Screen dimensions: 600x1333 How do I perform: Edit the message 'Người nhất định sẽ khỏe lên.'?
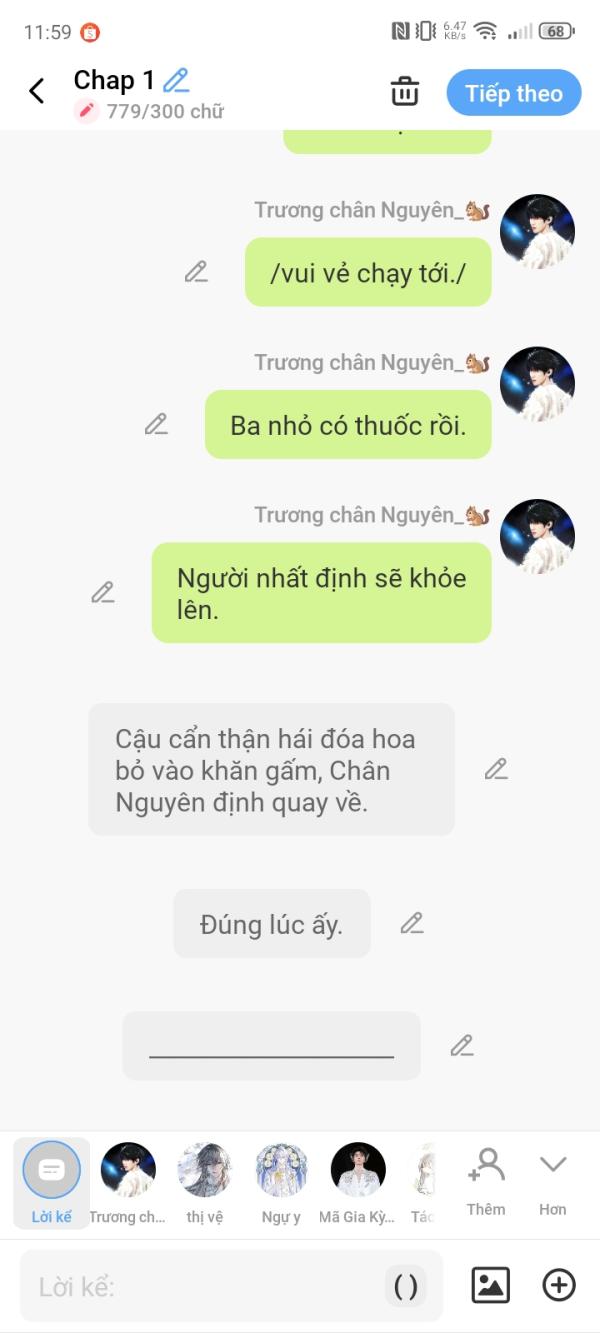pyautogui.click(x=103, y=592)
